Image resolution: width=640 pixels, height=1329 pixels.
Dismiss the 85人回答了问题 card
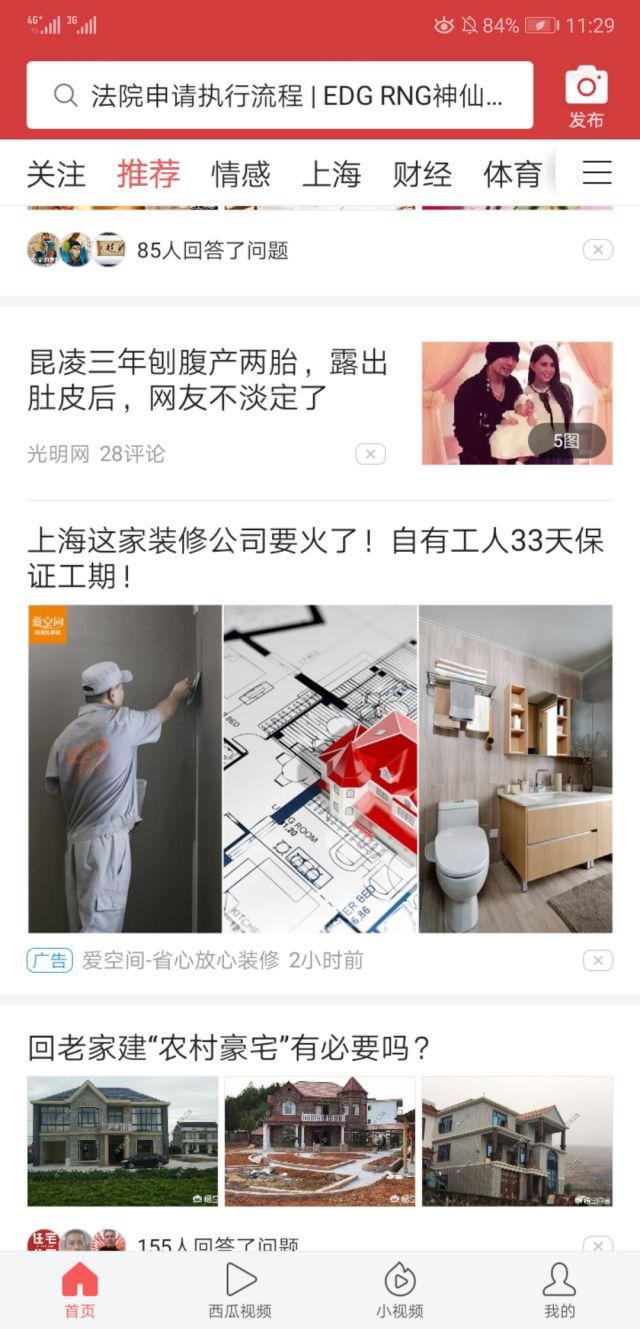(597, 250)
